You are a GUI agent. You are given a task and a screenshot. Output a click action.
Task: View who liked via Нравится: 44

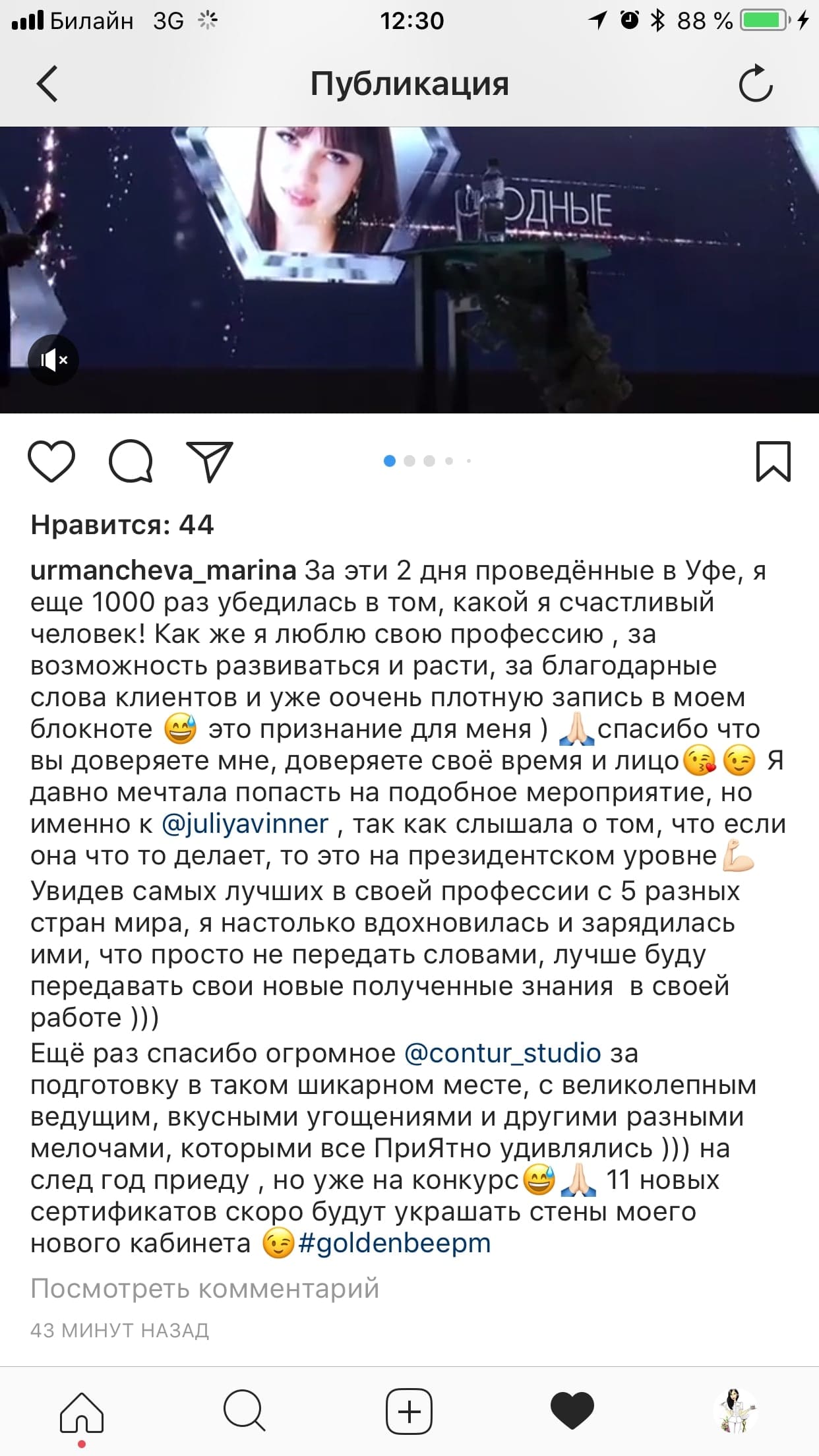(x=122, y=525)
